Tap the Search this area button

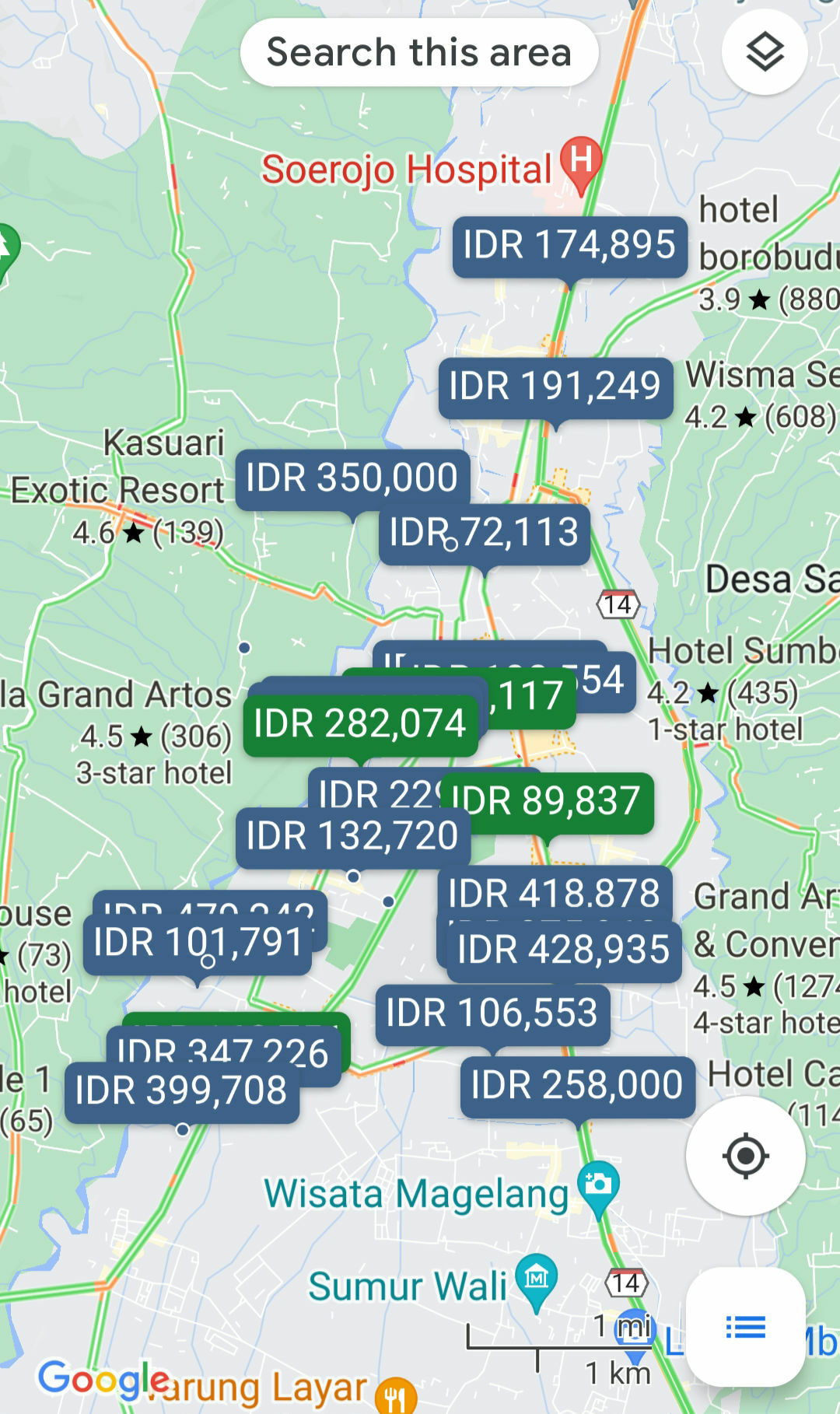(419, 52)
